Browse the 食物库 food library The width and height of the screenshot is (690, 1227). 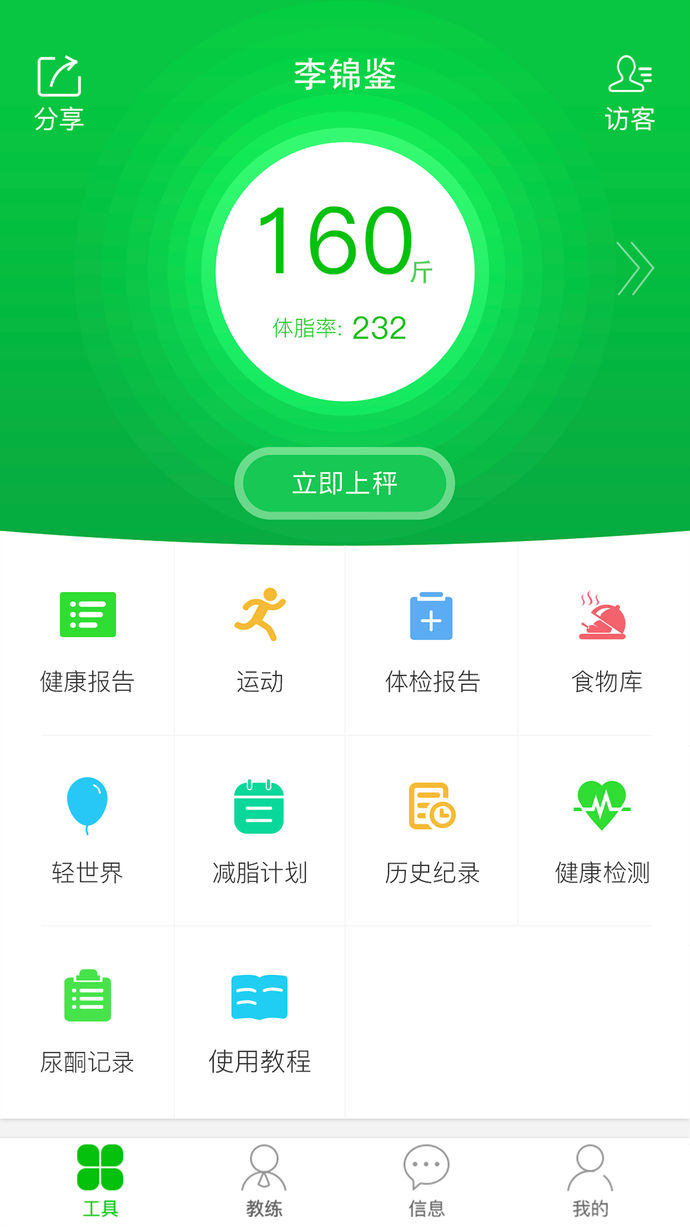(x=605, y=640)
